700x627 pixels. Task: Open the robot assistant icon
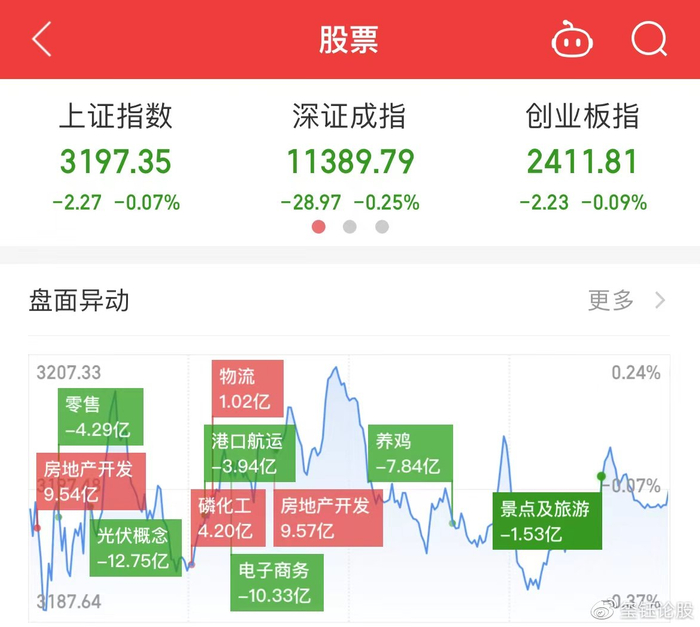(572, 39)
